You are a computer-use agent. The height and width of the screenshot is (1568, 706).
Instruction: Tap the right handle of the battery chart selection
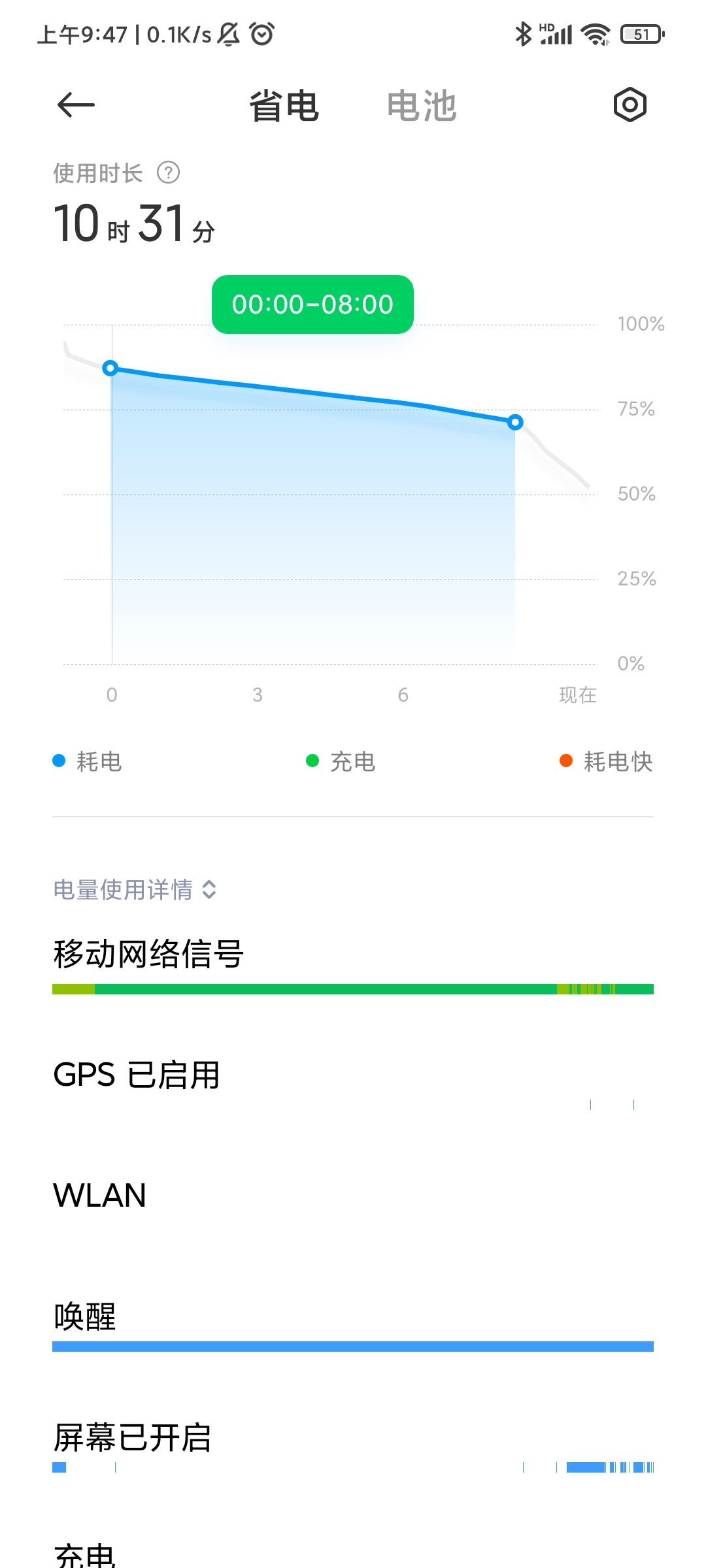(515, 422)
